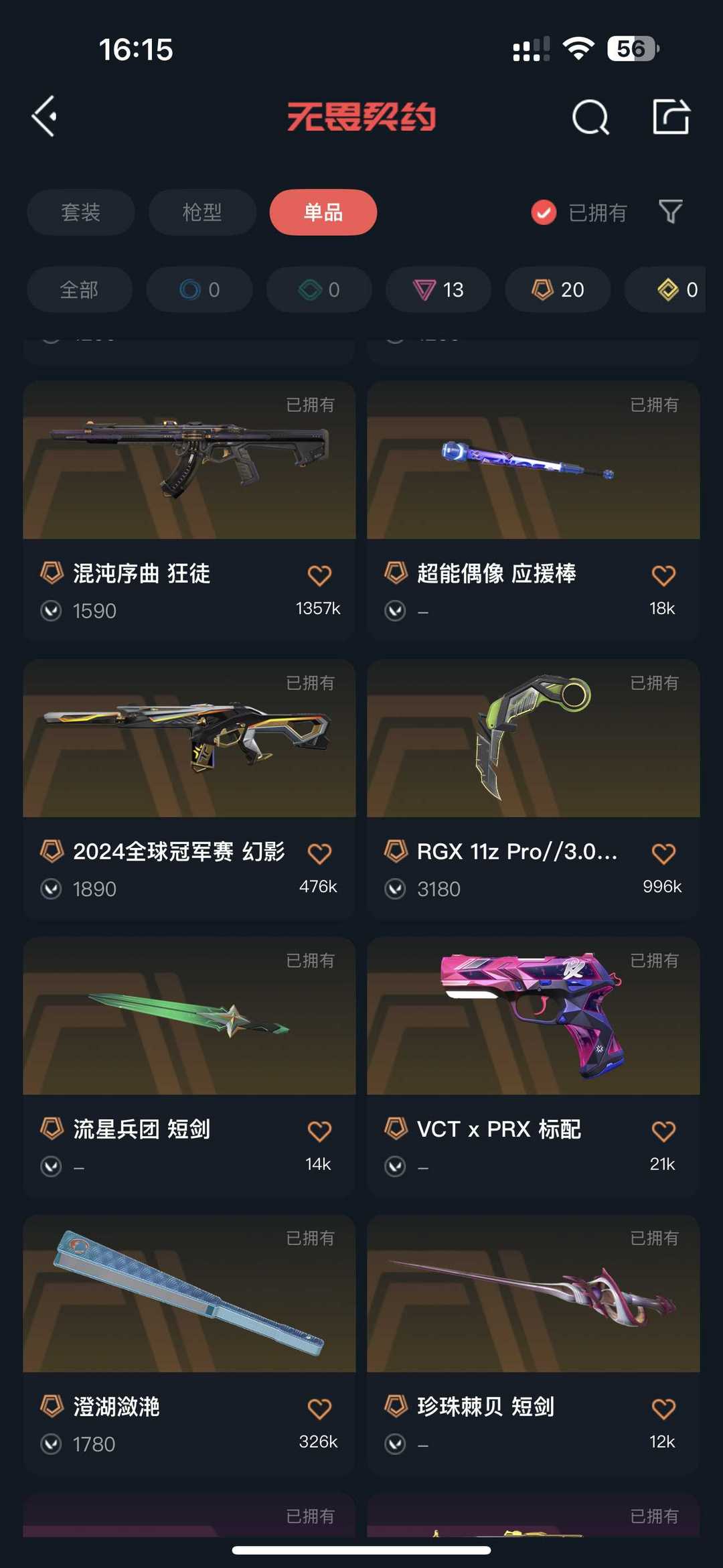Switch to the 枪型 tab
The width and height of the screenshot is (723, 1568).
pos(202,212)
